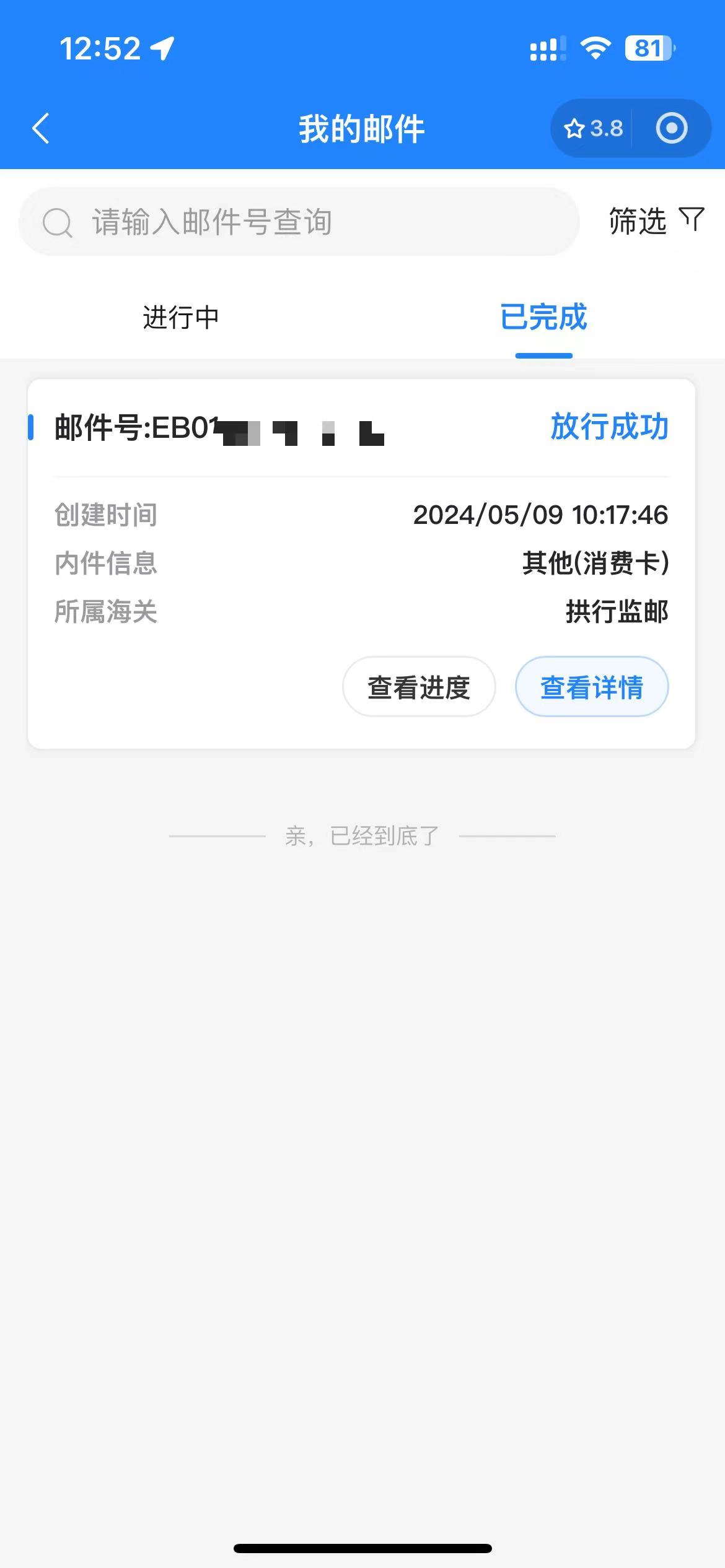Switch to the 进行中 tab

click(181, 318)
